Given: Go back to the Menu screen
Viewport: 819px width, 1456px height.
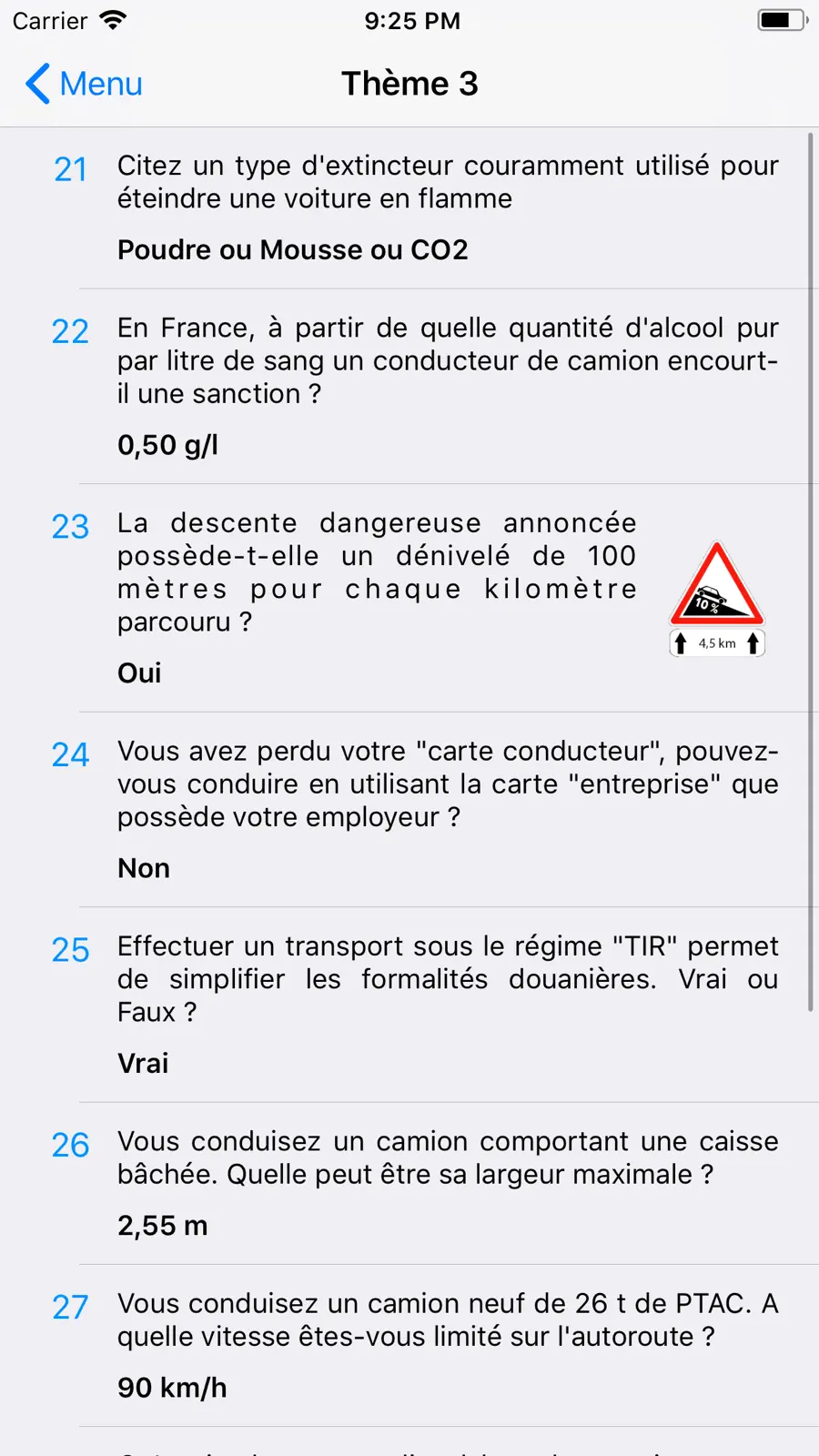Looking at the screenshot, I should [x=84, y=84].
